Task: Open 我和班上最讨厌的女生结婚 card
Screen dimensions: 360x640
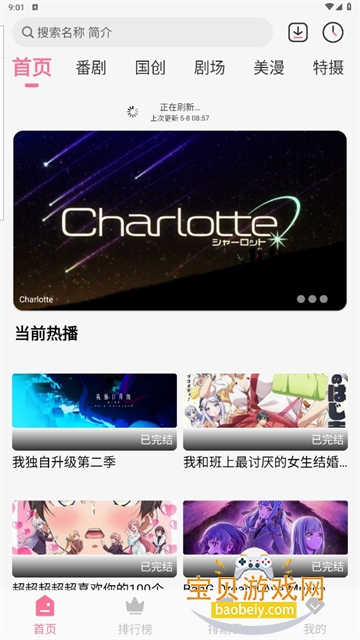Action: pyautogui.click(x=265, y=421)
